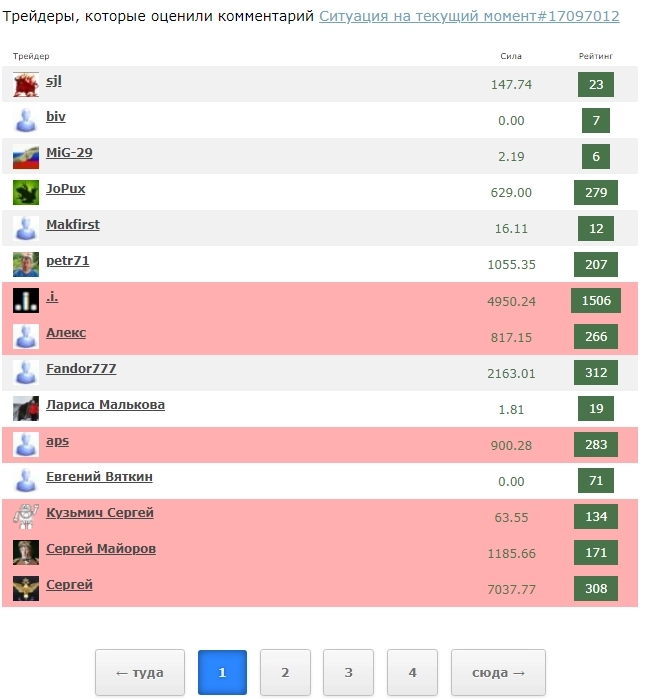649x699 pixels.
Task: Tap the 'сюда →' next page button
Action: click(497, 673)
